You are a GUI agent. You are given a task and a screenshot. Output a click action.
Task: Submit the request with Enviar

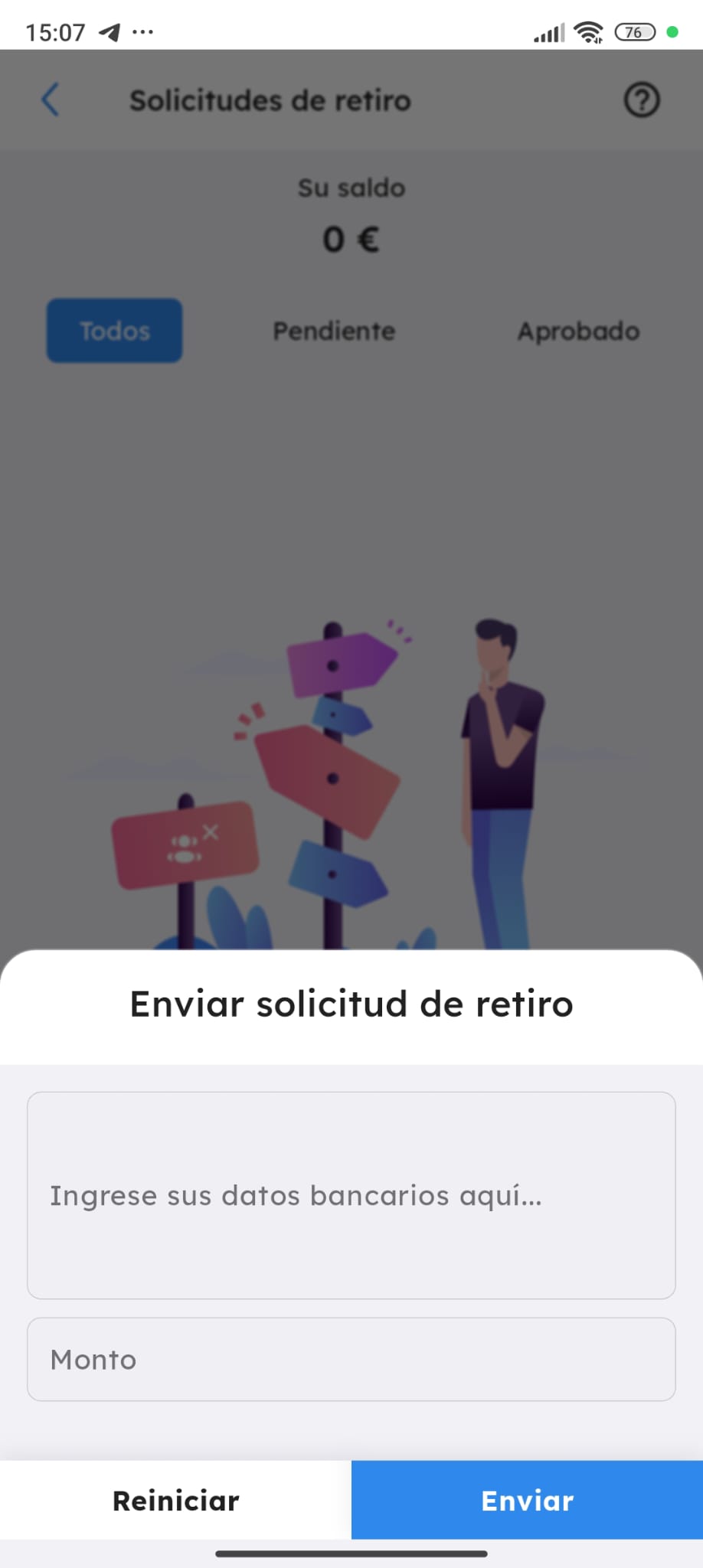(x=527, y=1500)
